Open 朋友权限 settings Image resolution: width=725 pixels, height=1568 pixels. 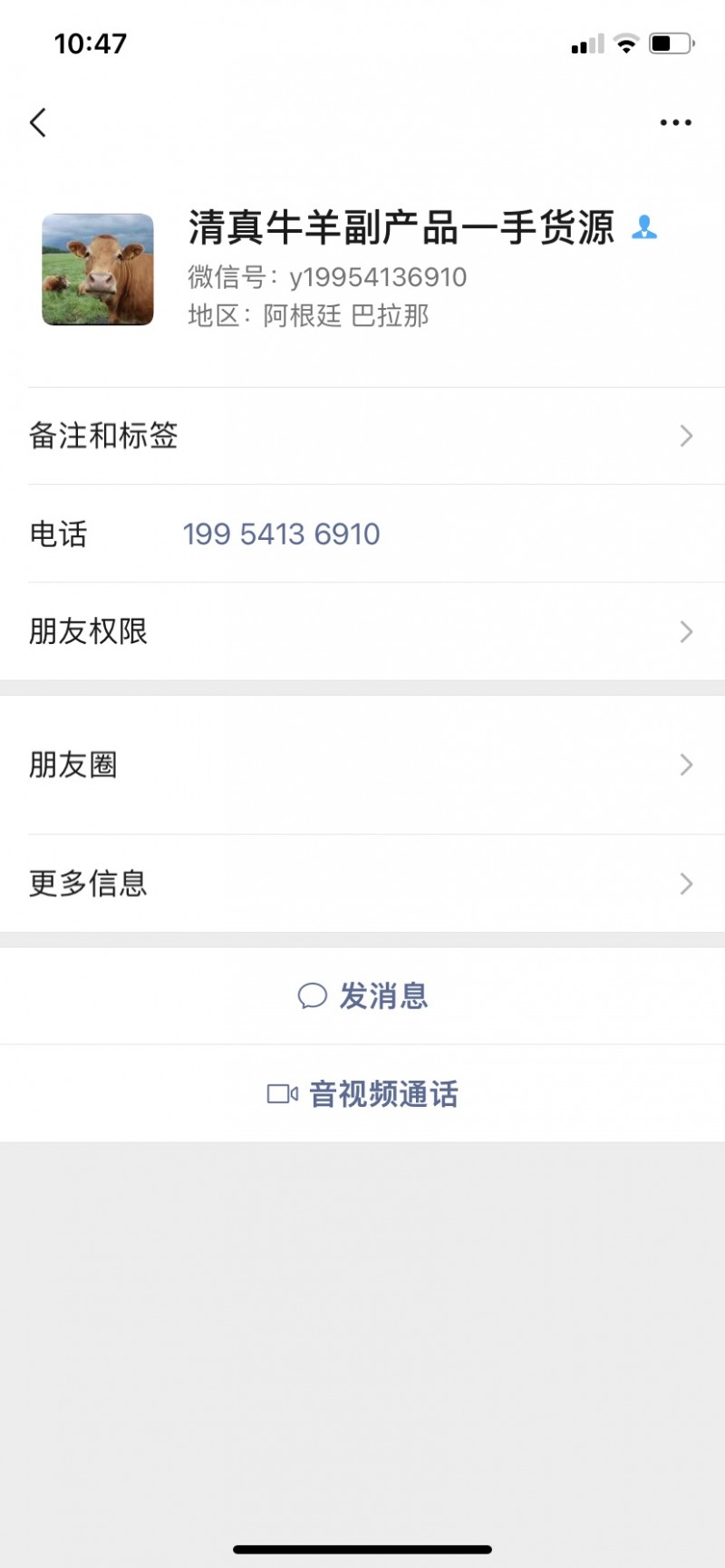point(362,631)
